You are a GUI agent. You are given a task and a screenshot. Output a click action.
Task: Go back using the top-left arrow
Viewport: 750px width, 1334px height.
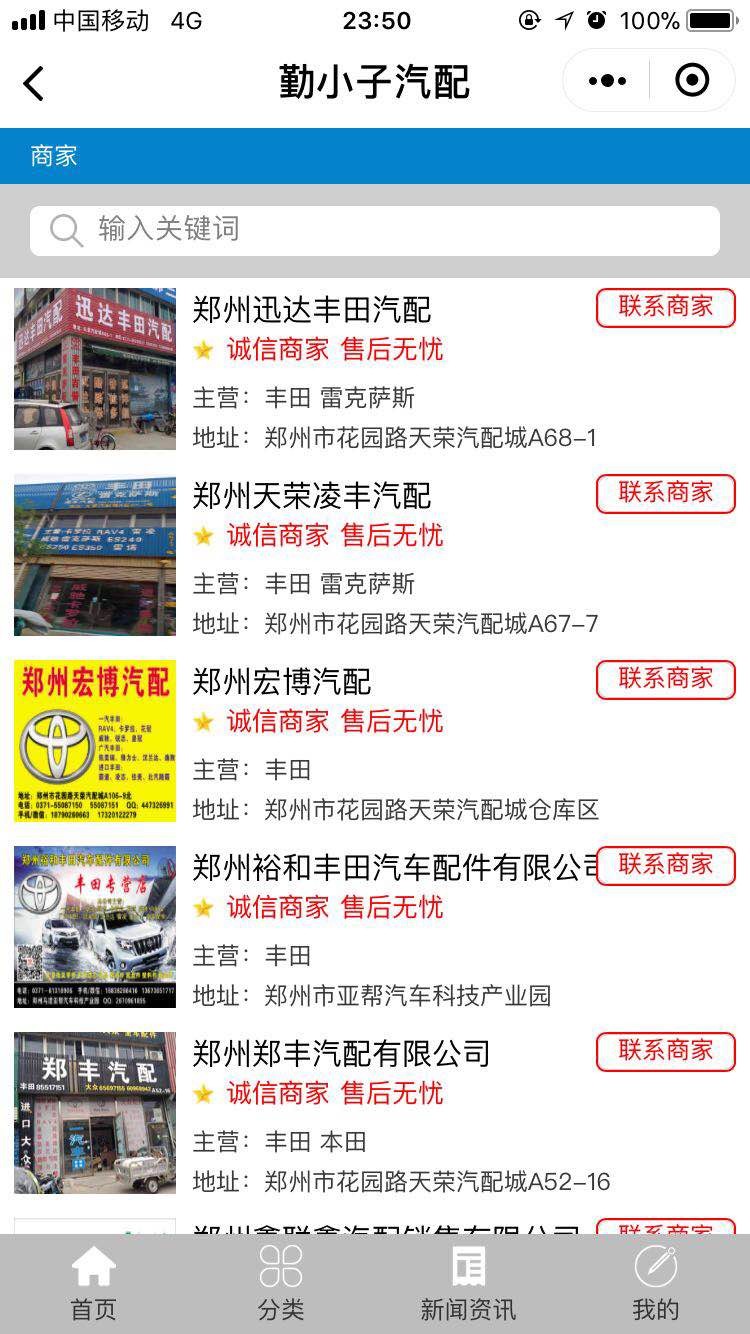coord(34,83)
